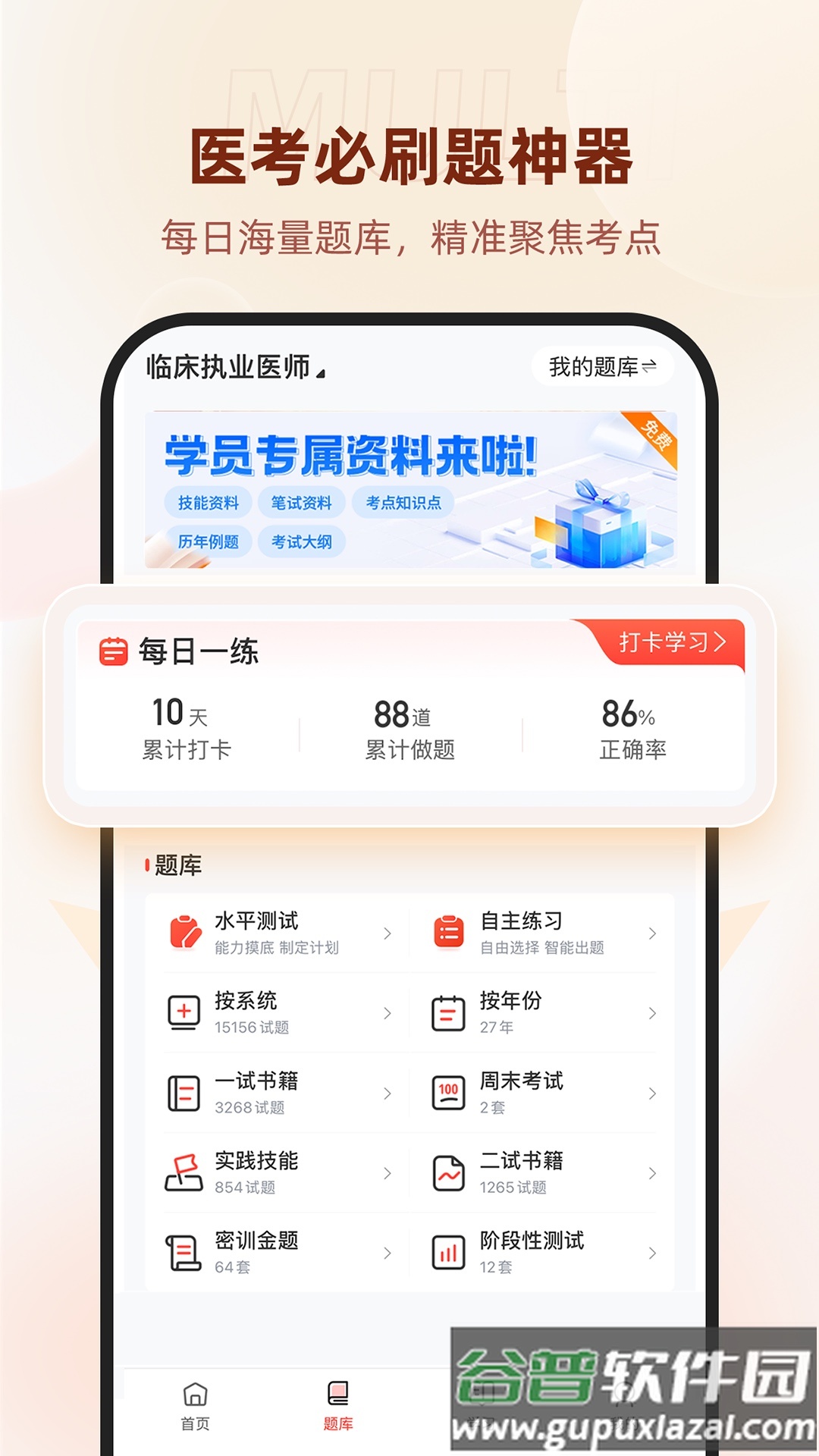Open 一试书籍 using its book icon
This screenshot has height=1456, width=819.
pos(184,1093)
